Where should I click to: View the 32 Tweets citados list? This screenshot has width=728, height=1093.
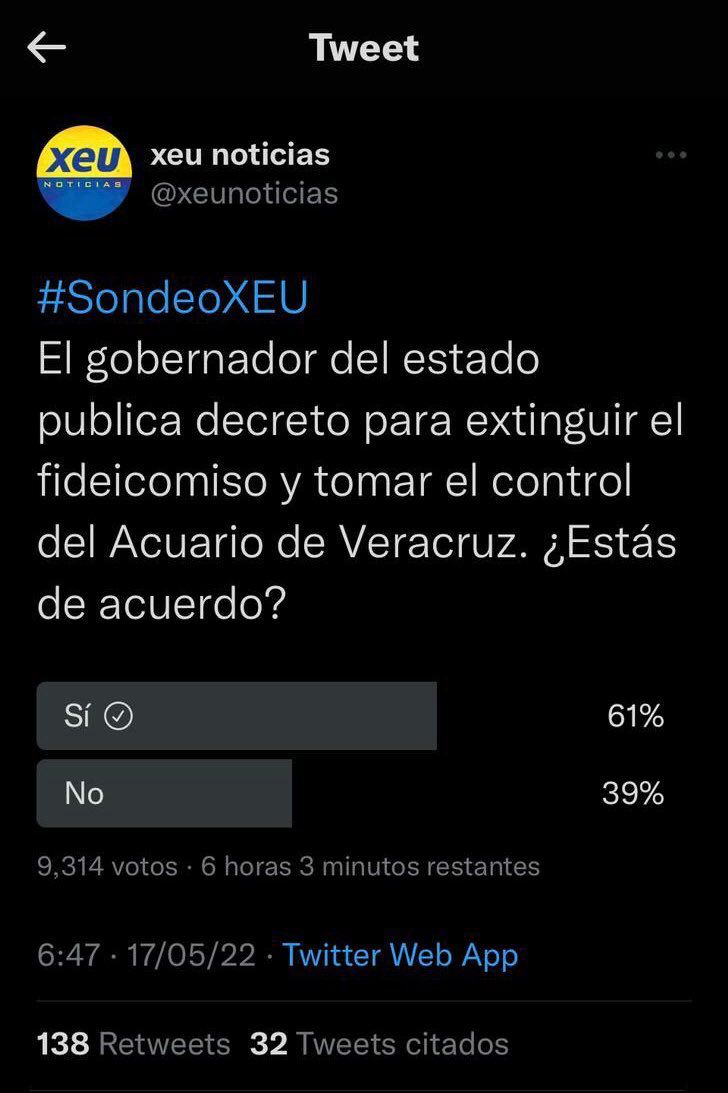(x=379, y=1044)
